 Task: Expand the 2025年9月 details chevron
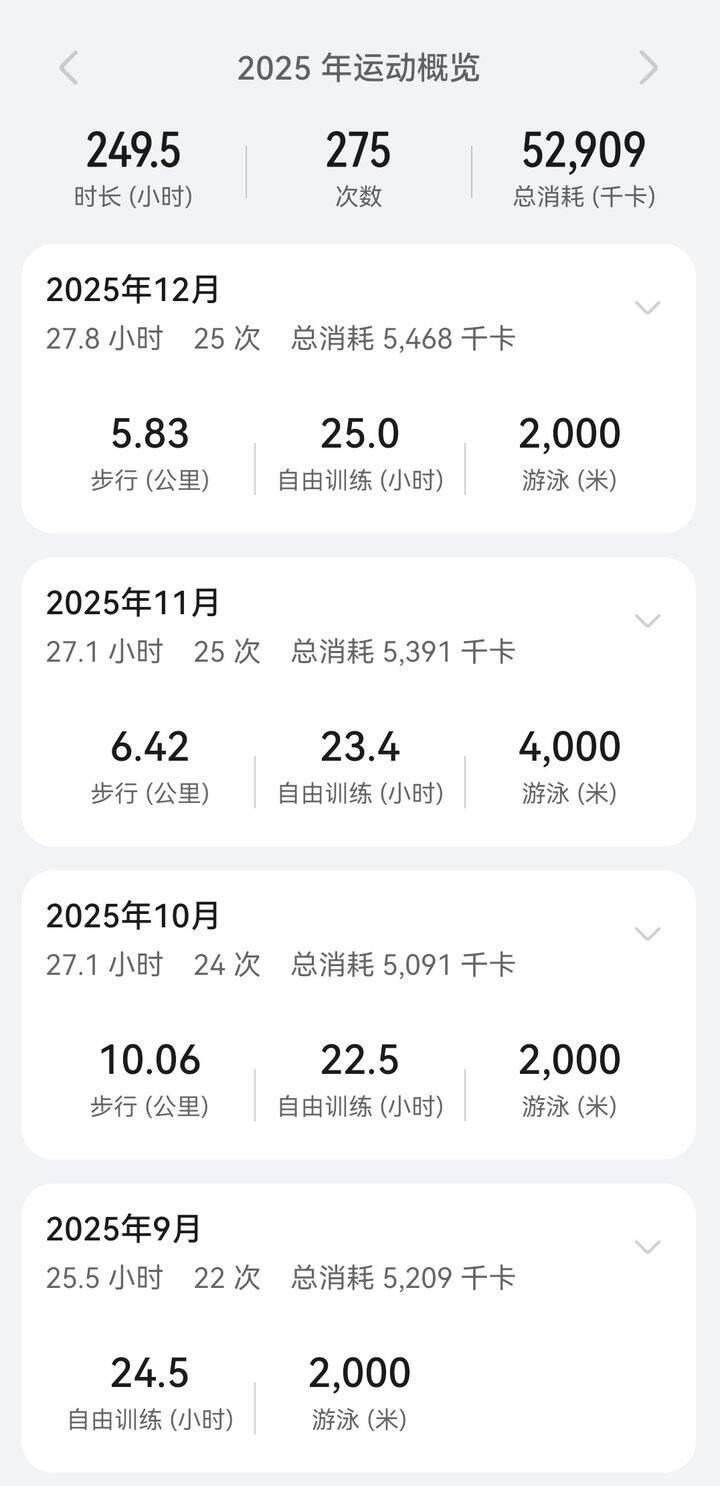coord(649,1247)
